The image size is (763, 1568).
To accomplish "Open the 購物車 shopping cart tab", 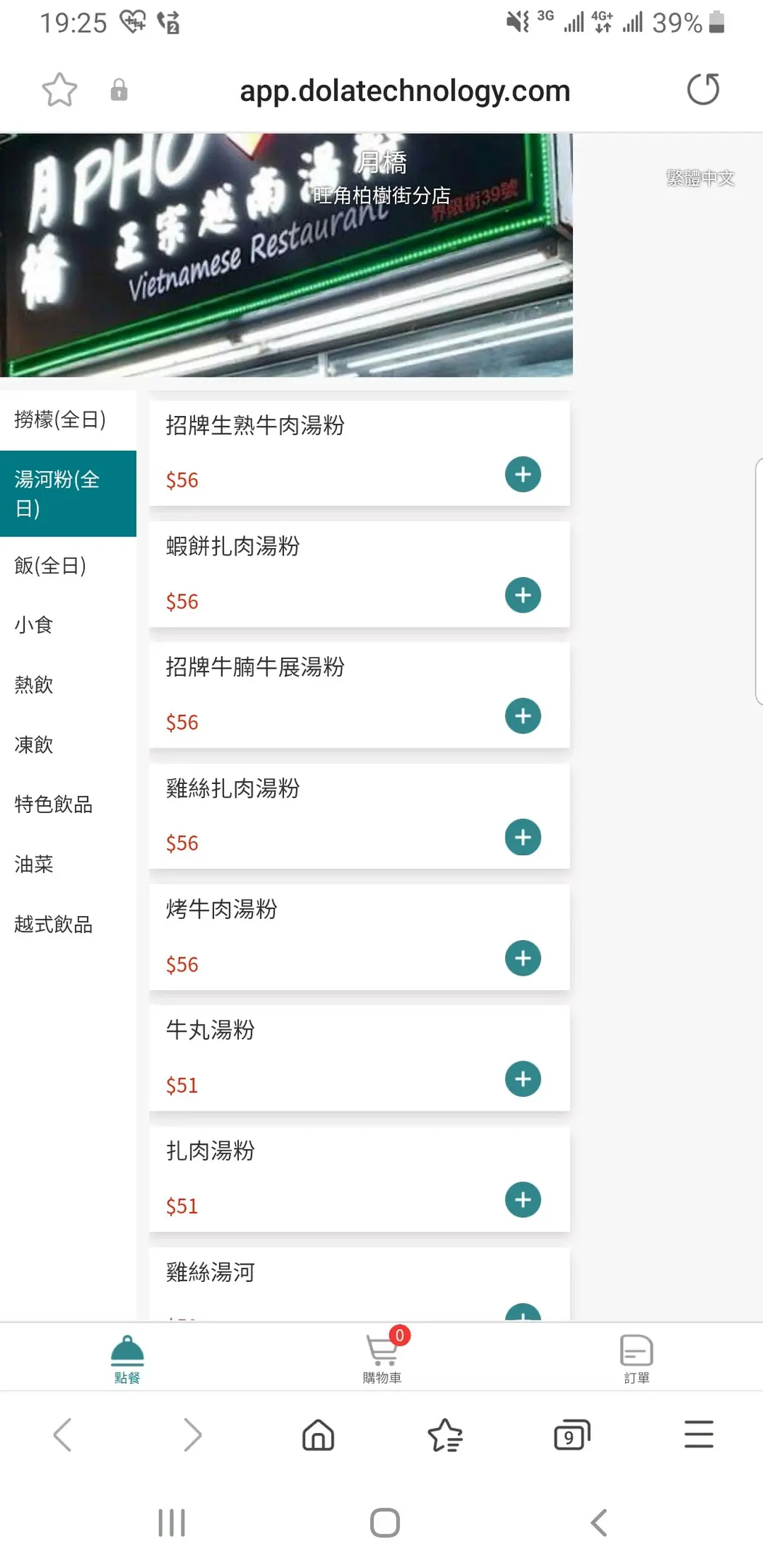I will [382, 1356].
